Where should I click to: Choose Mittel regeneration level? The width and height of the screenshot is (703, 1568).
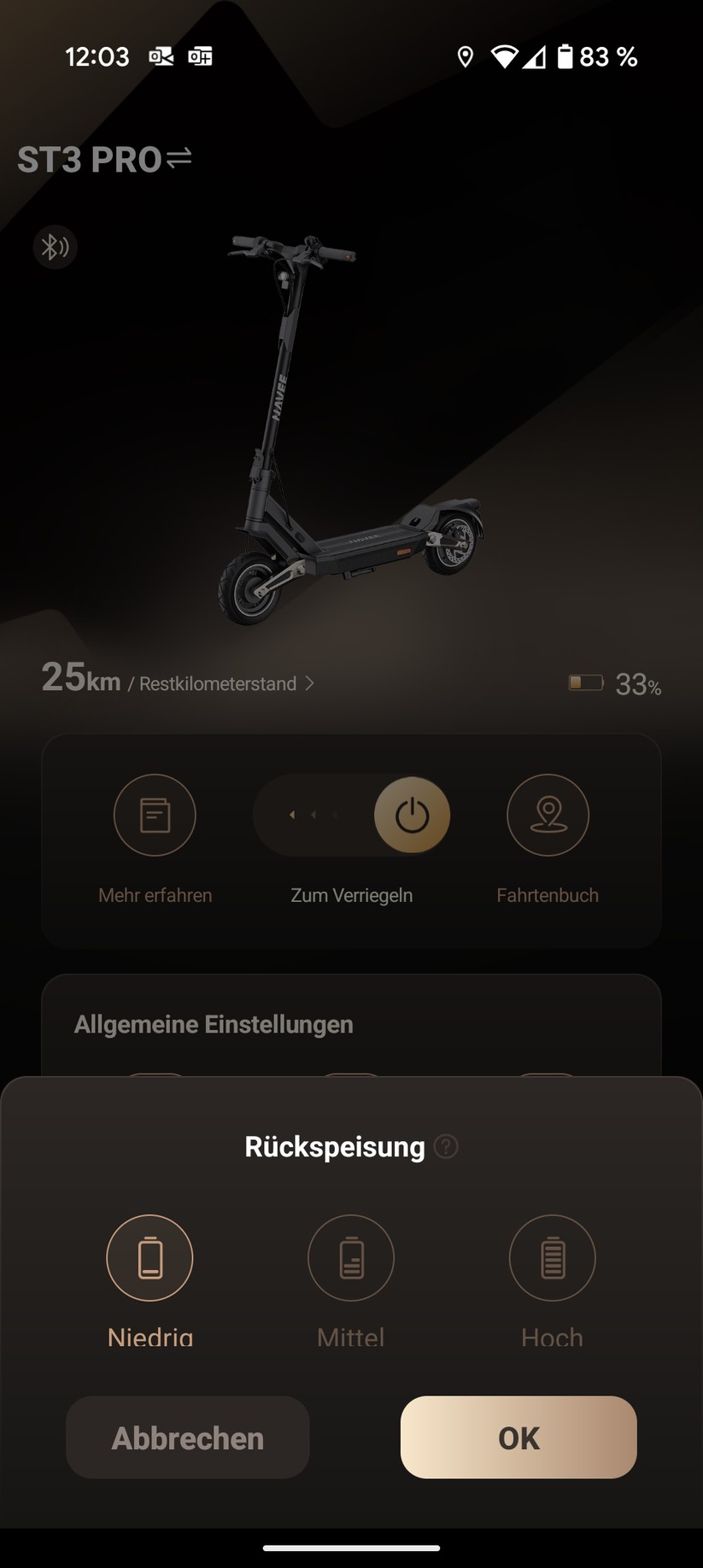click(351, 1258)
